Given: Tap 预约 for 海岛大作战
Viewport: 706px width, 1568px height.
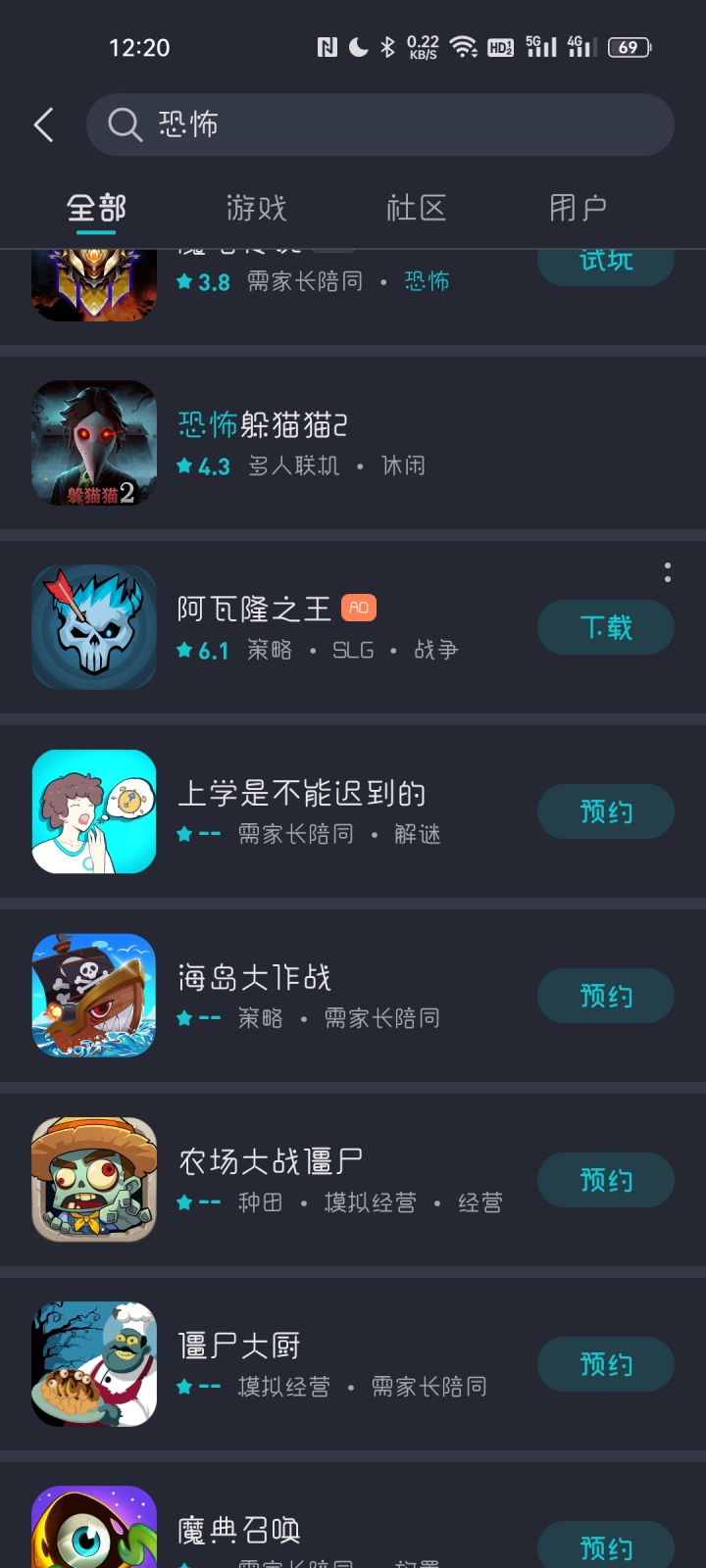Looking at the screenshot, I should (x=605, y=996).
